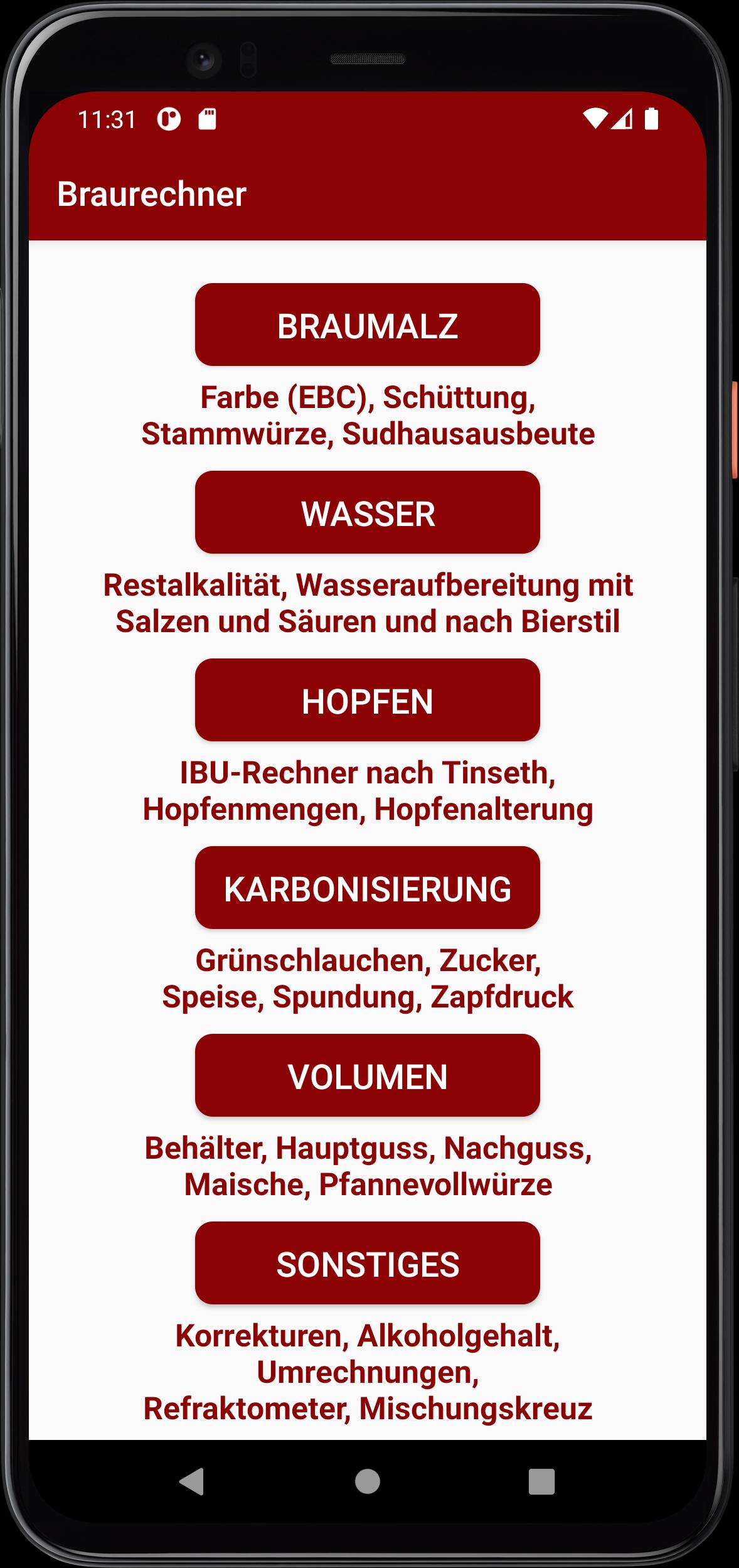
Task: Go back using the system back button
Action: (x=192, y=1482)
